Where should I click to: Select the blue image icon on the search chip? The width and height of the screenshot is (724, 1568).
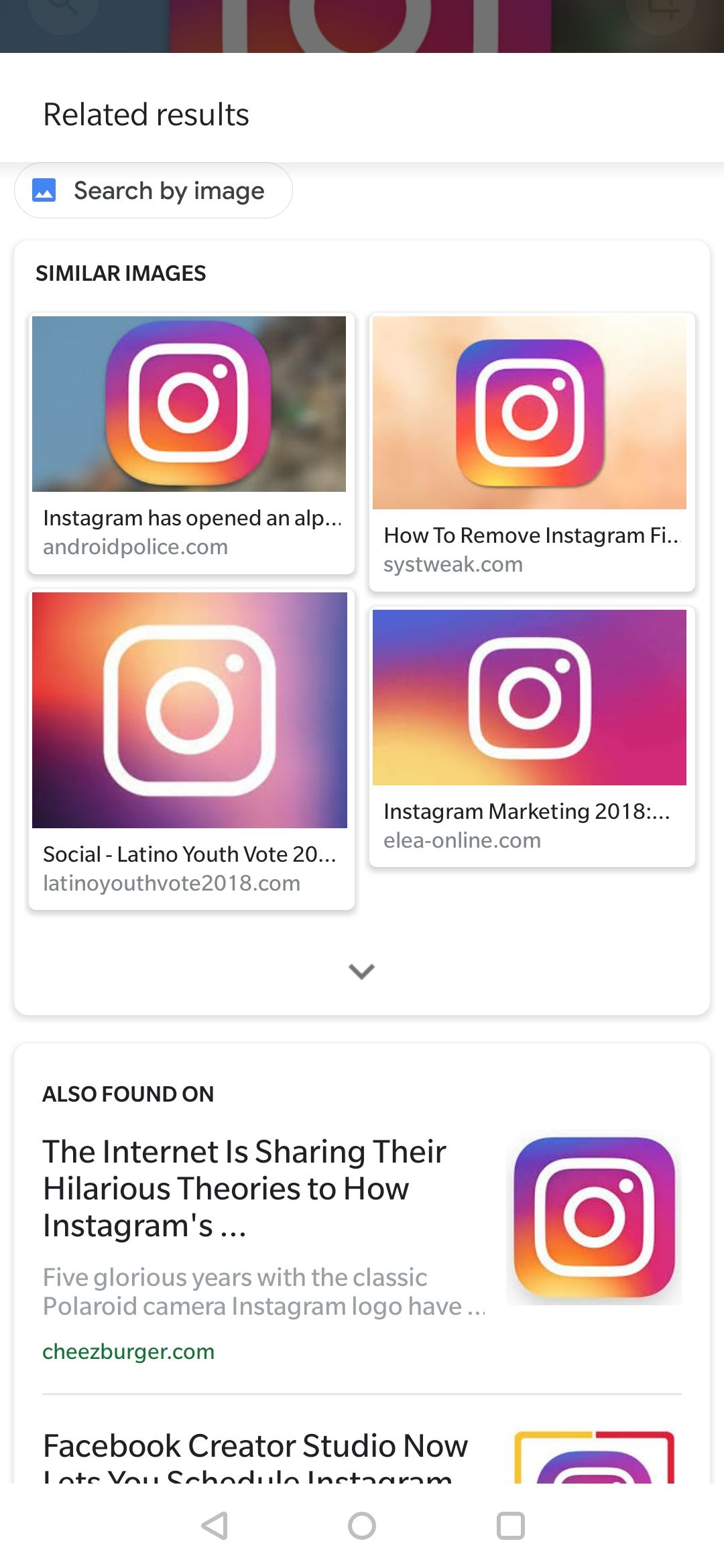coord(44,190)
